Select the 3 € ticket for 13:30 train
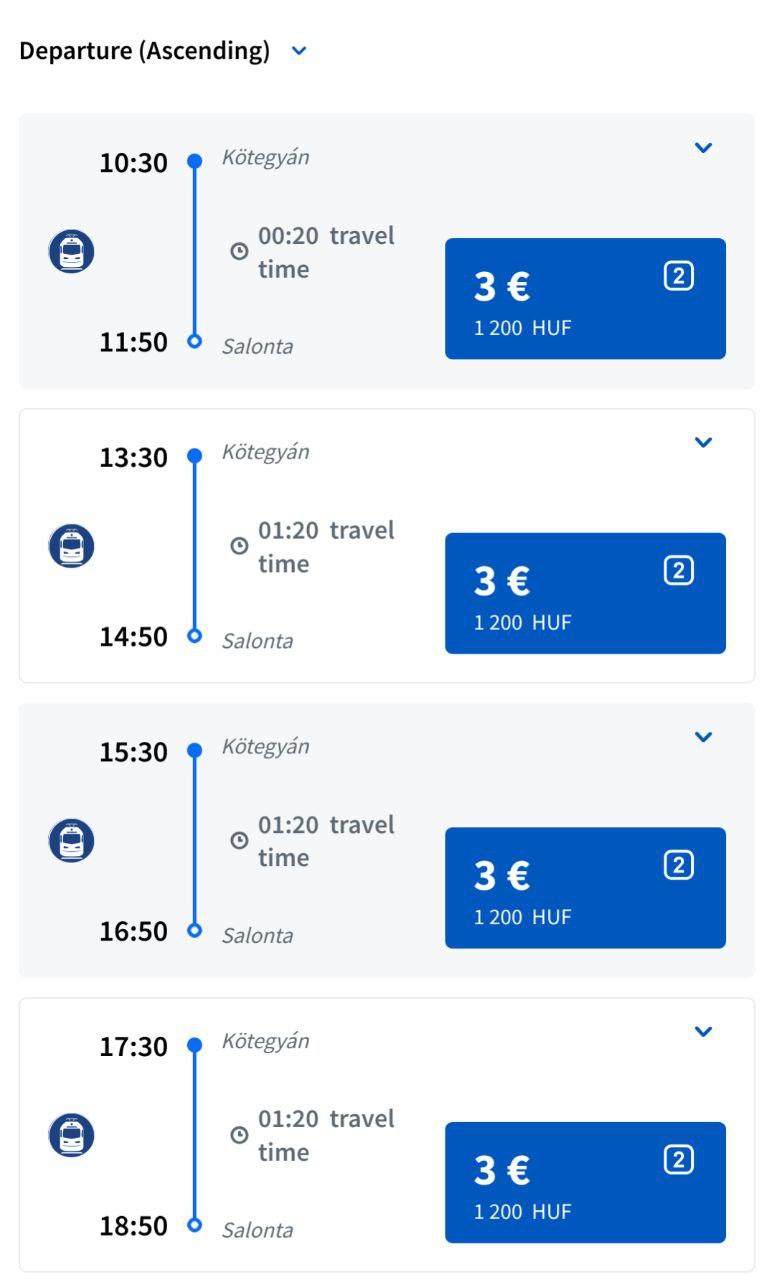 (x=585, y=593)
